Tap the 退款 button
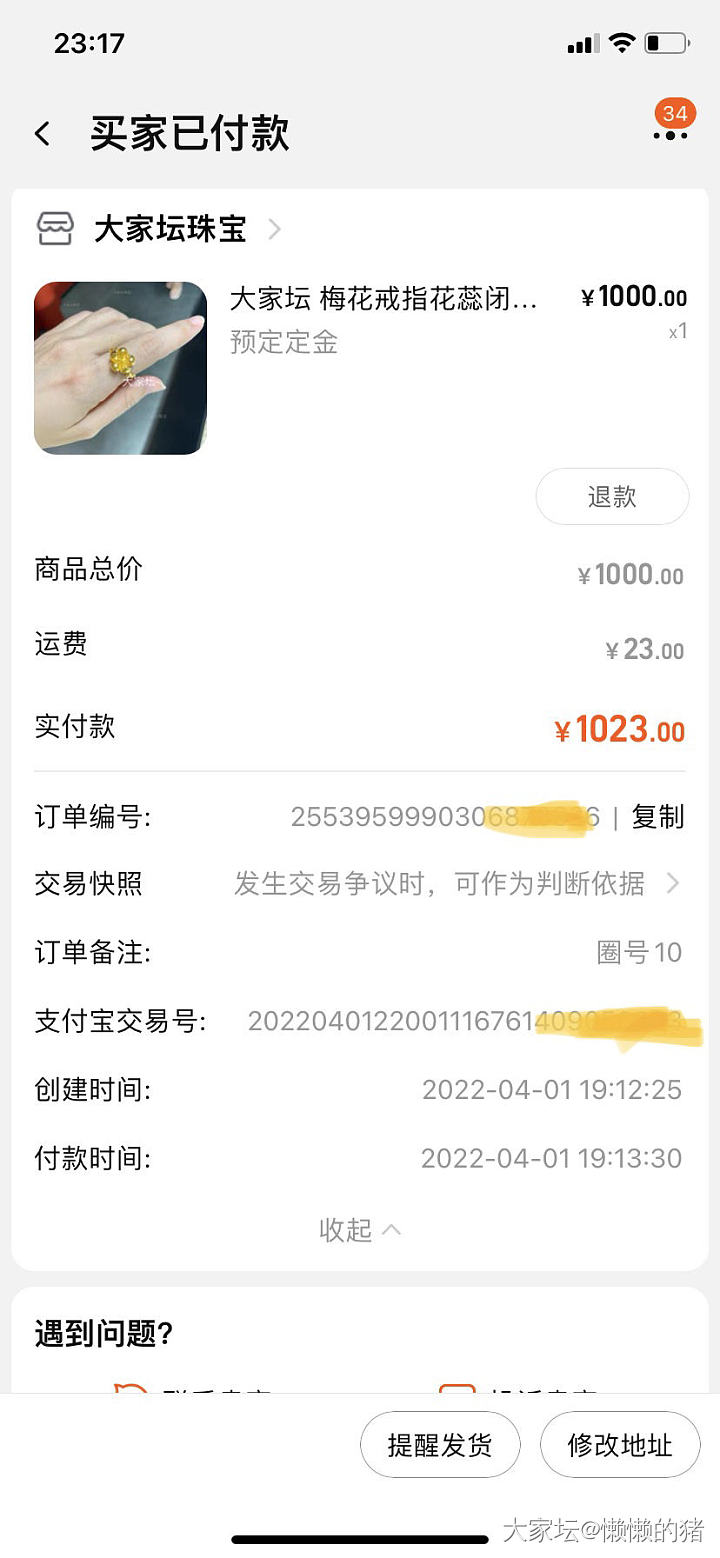Viewport: 720px width, 1558px height. click(612, 497)
